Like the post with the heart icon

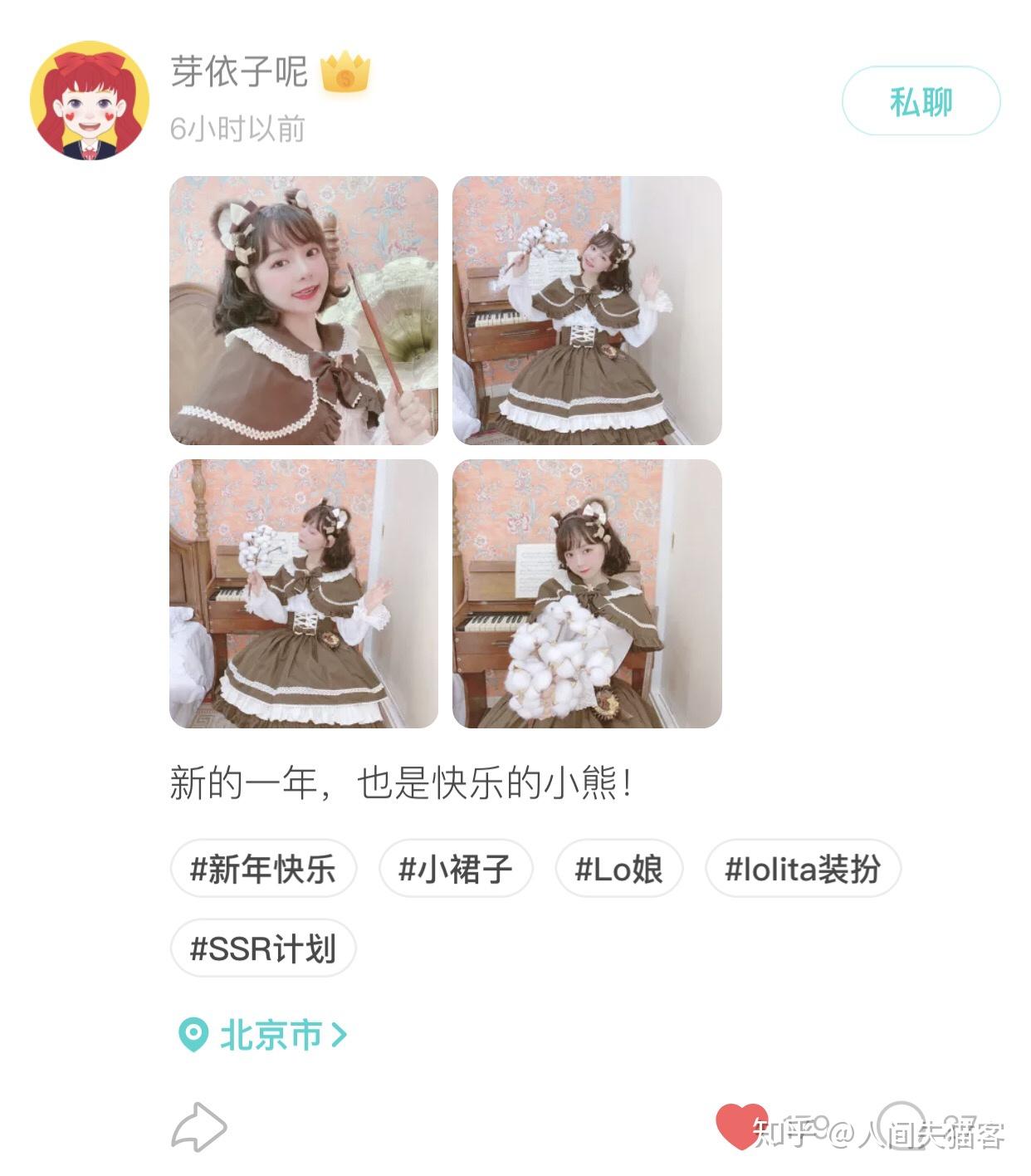(x=740, y=1125)
